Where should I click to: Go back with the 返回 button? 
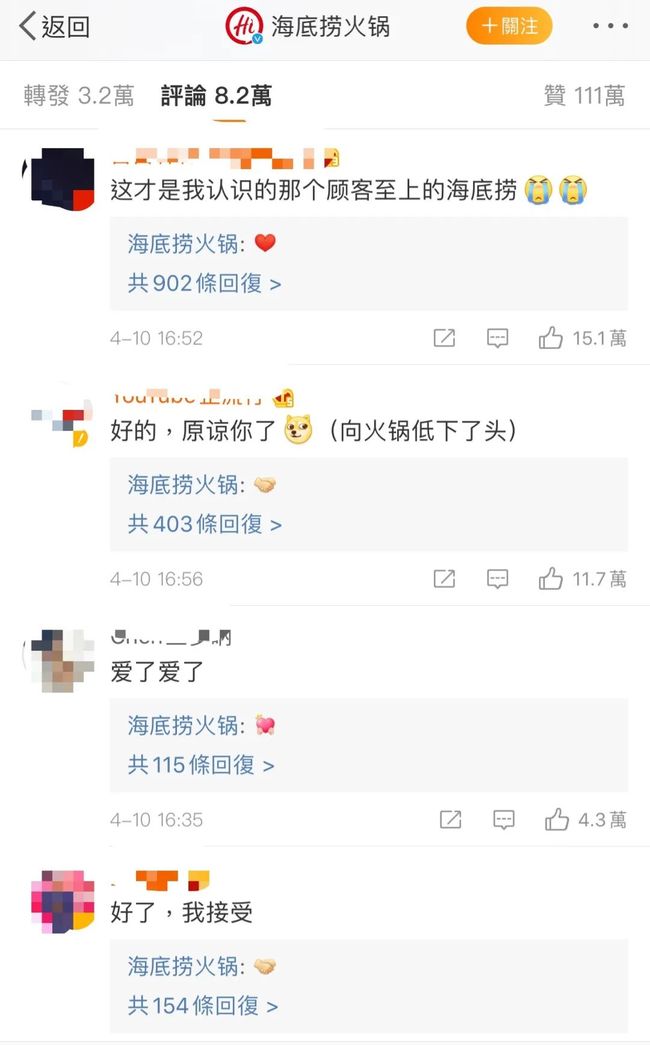click(x=55, y=27)
